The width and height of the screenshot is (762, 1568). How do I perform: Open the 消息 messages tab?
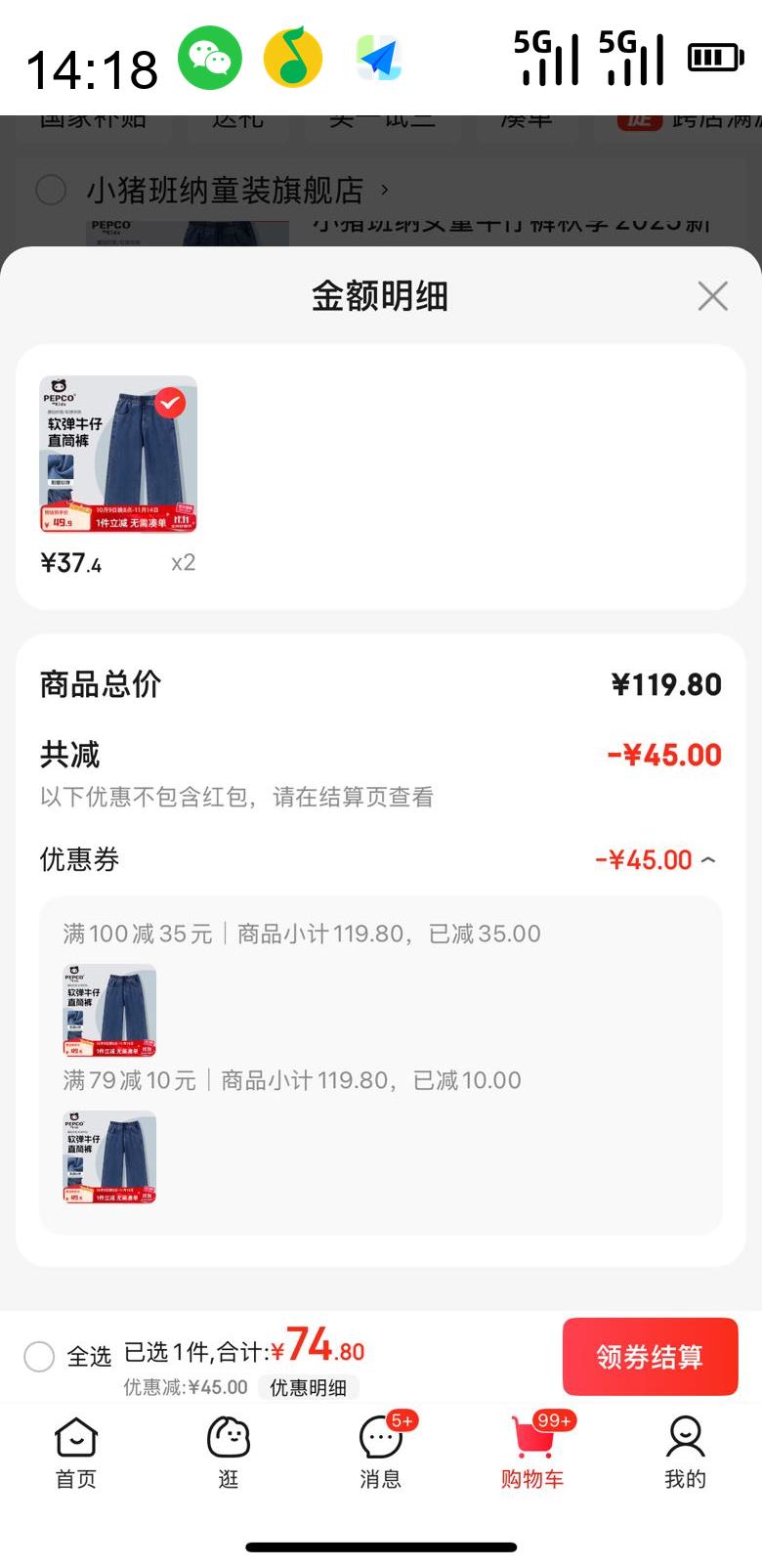tap(381, 1453)
